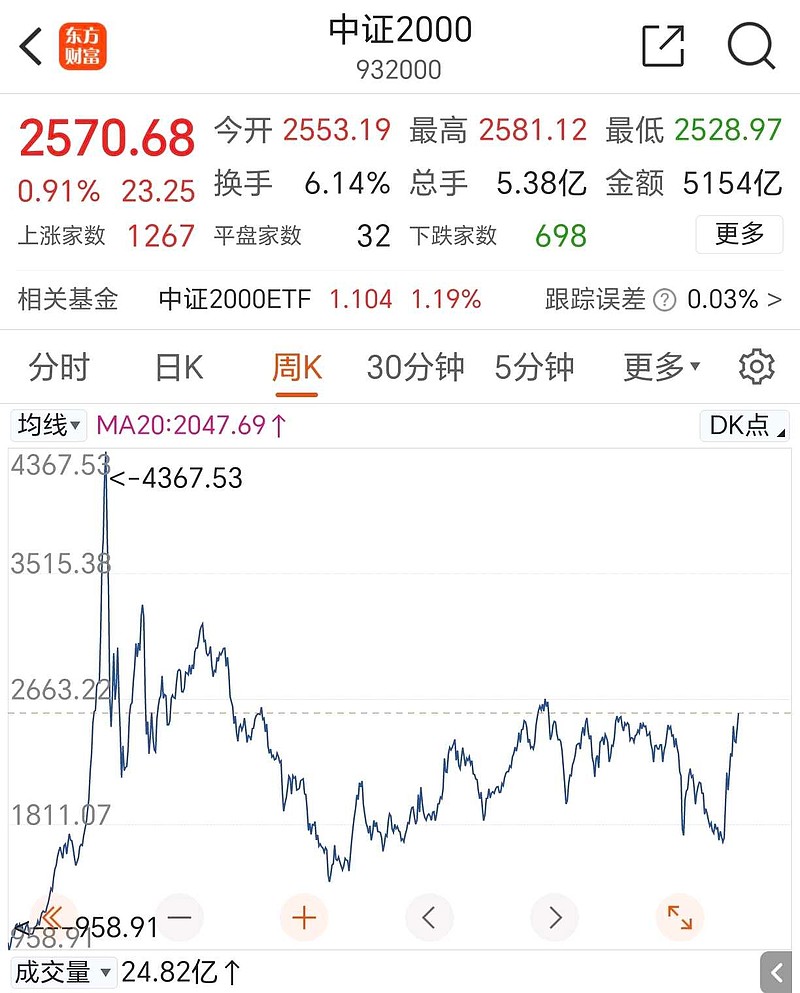Jump to earliest data with double-left arrow
Screen dimensions: 800x993
coord(54,917)
